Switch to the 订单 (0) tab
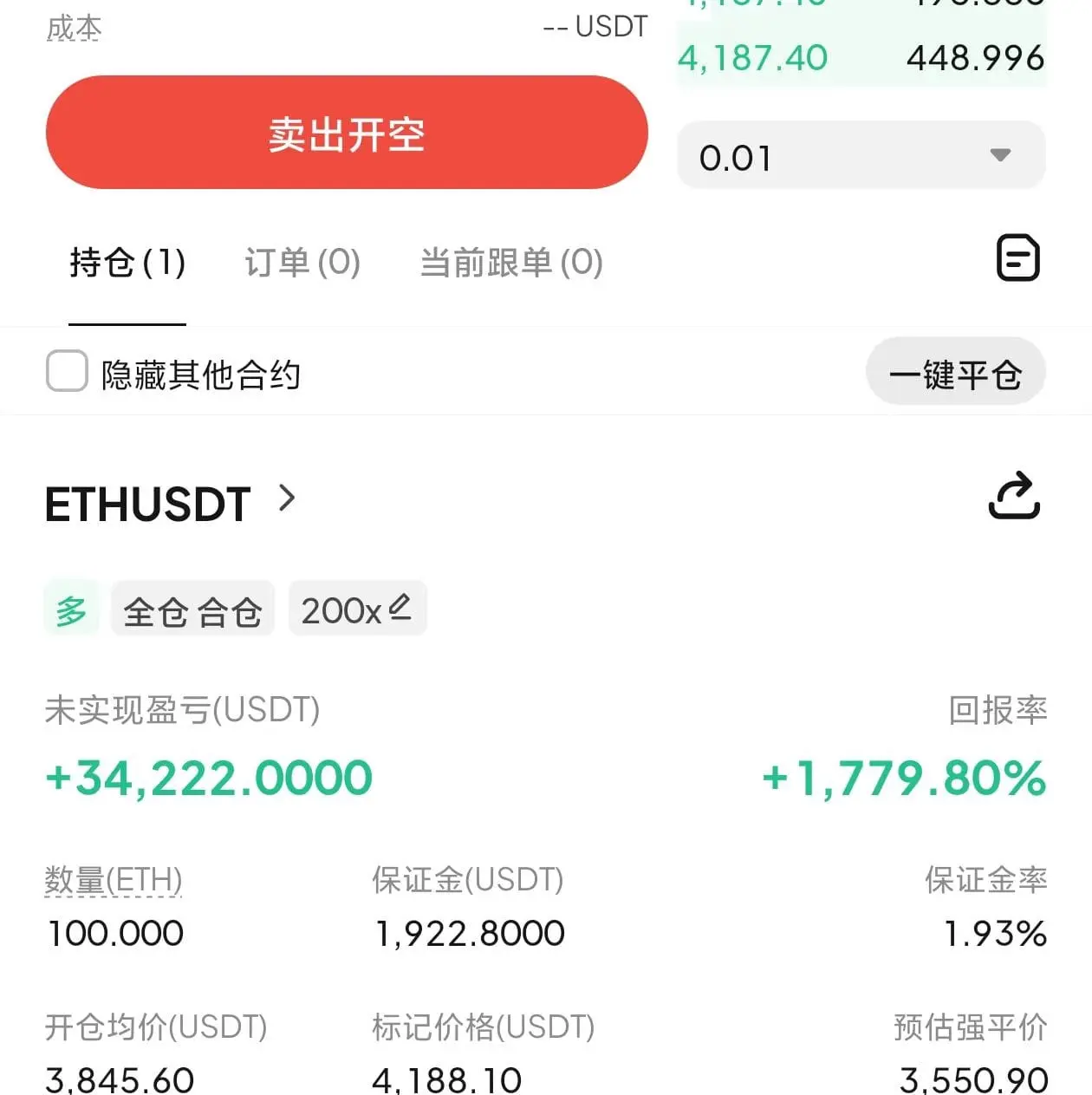Screen dimensions: 1092x1095 click(302, 263)
